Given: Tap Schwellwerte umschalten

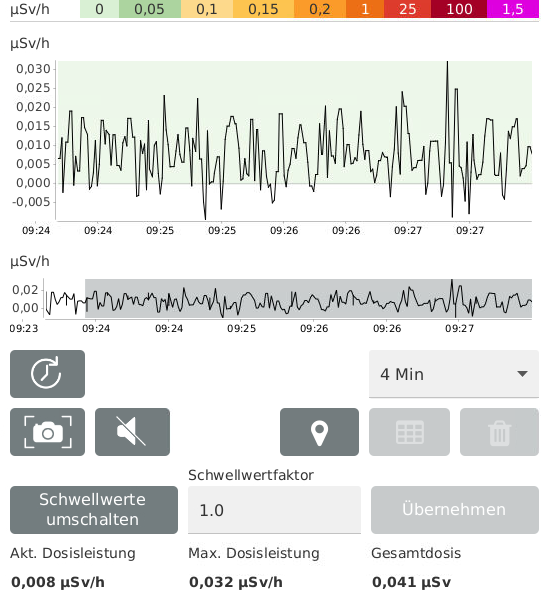Looking at the screenshot, I should point(94,510).
